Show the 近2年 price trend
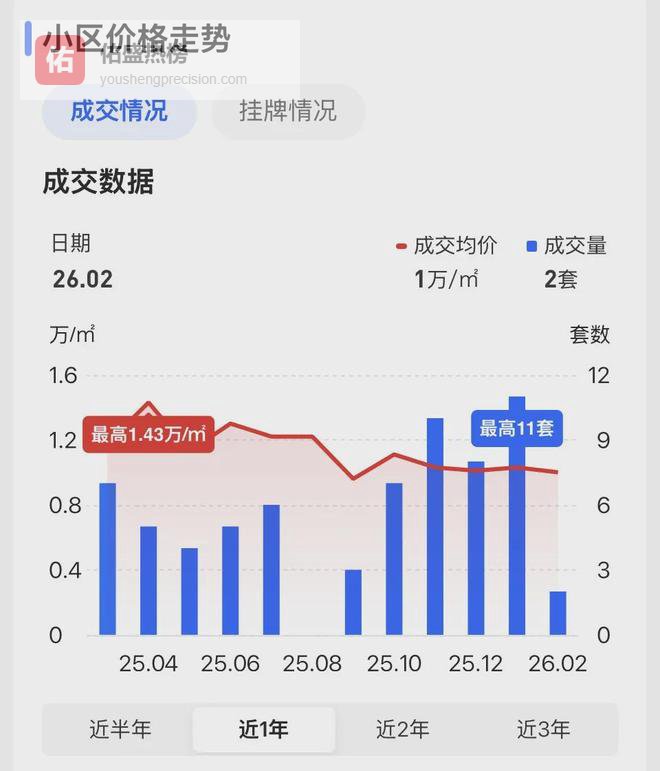The image size is (660, 771). point(402,729)
